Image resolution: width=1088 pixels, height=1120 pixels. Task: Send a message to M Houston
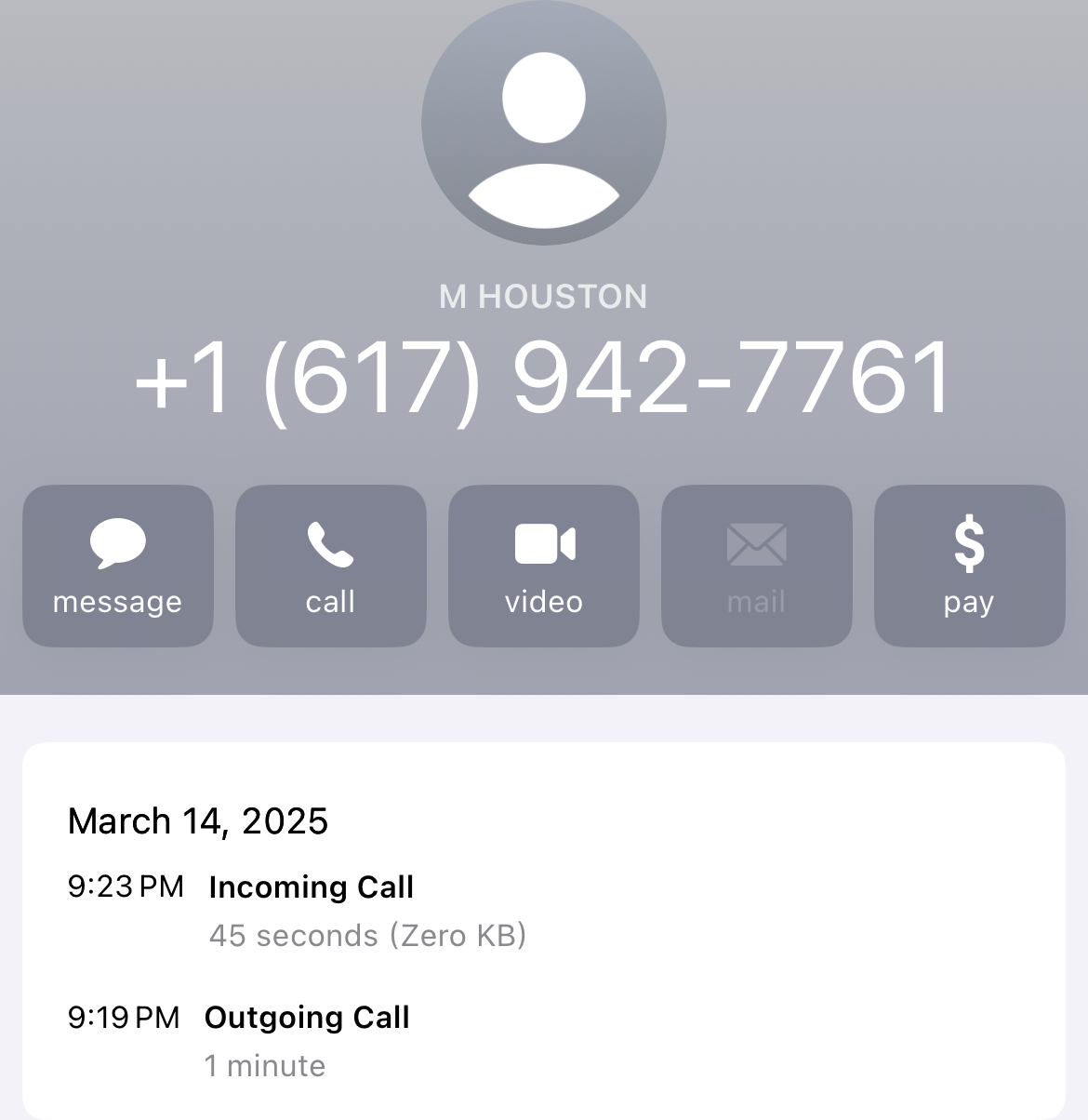click(118, 566)
